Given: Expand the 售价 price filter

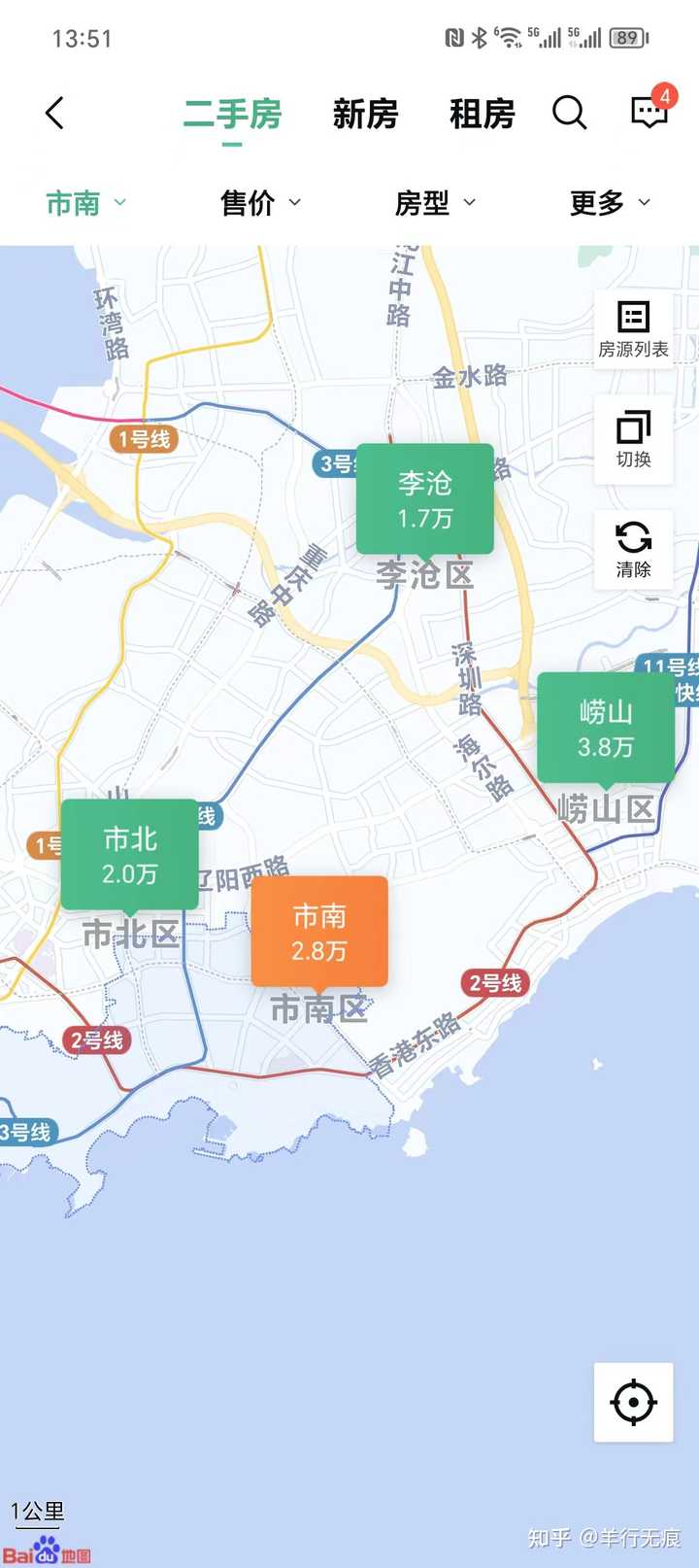Looking at the screenshot, I should tap(261, 203).
